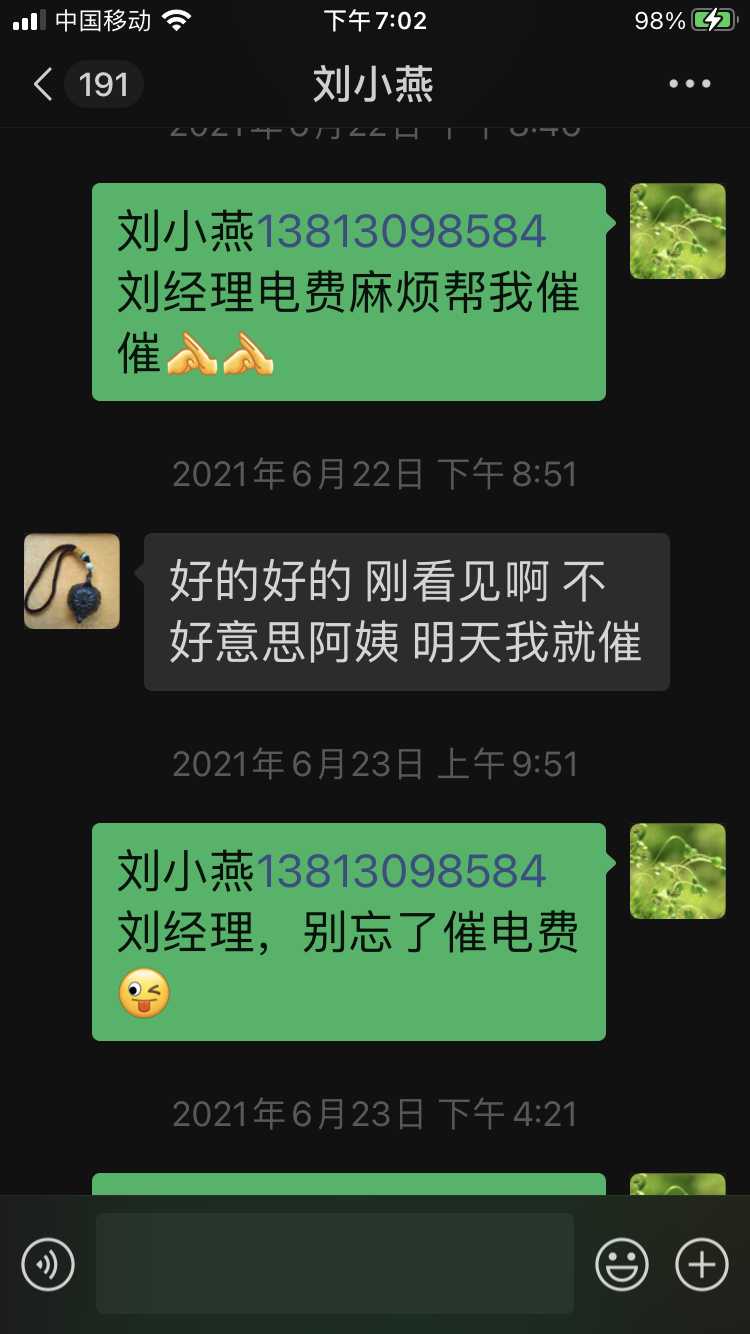
Task: Open own avatar beside 别忘了催电费 message
Action: click(x=677, y=871)
